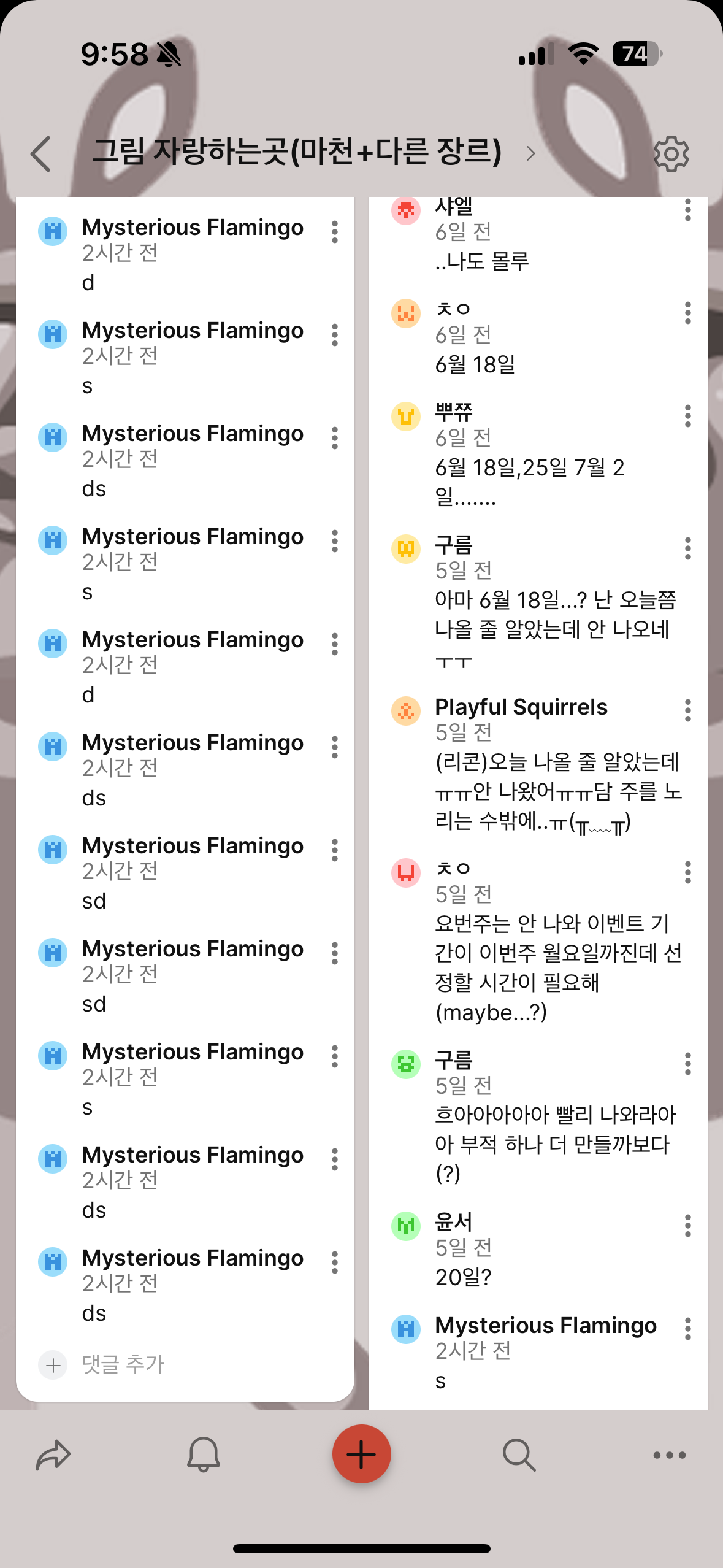Open the notifications bell

[203, 1455]
